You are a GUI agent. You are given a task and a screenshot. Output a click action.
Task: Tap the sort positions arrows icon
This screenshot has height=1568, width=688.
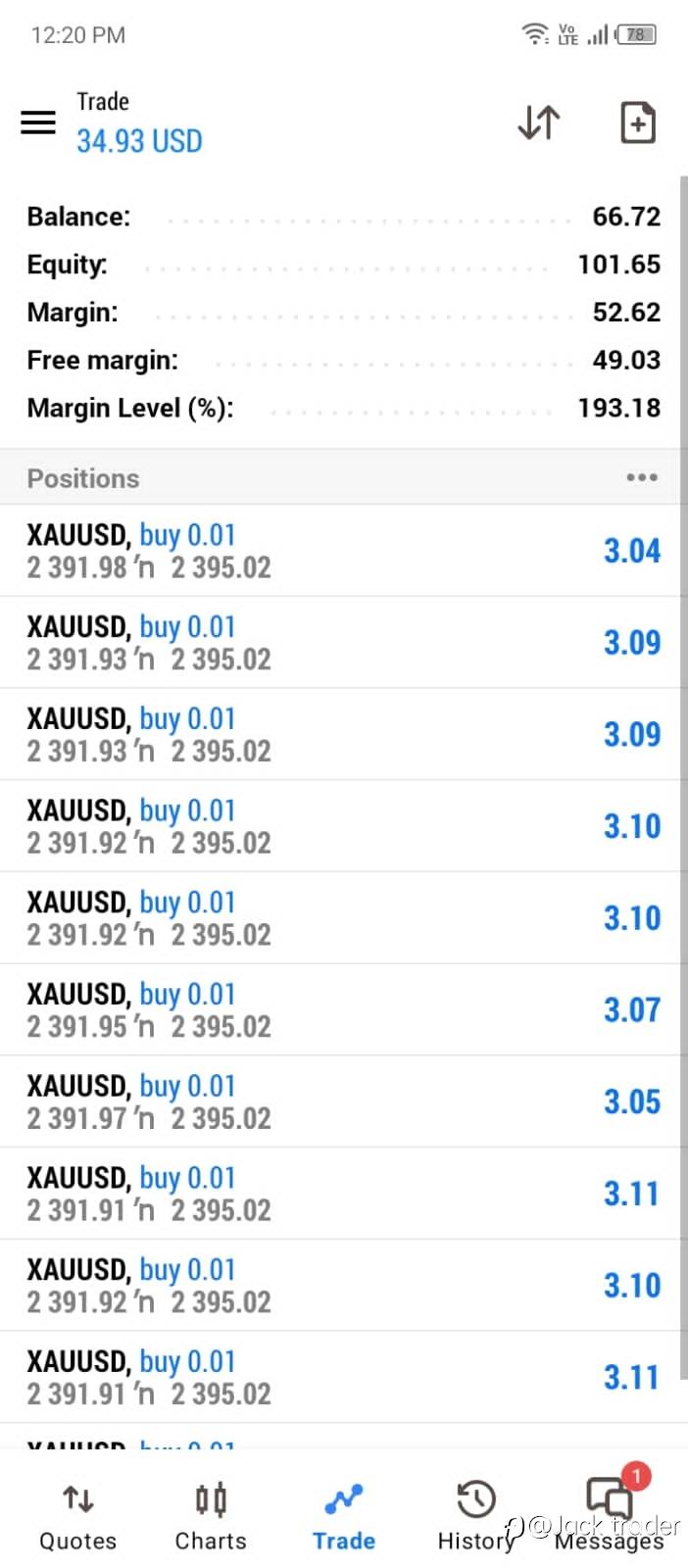point(539,122)
